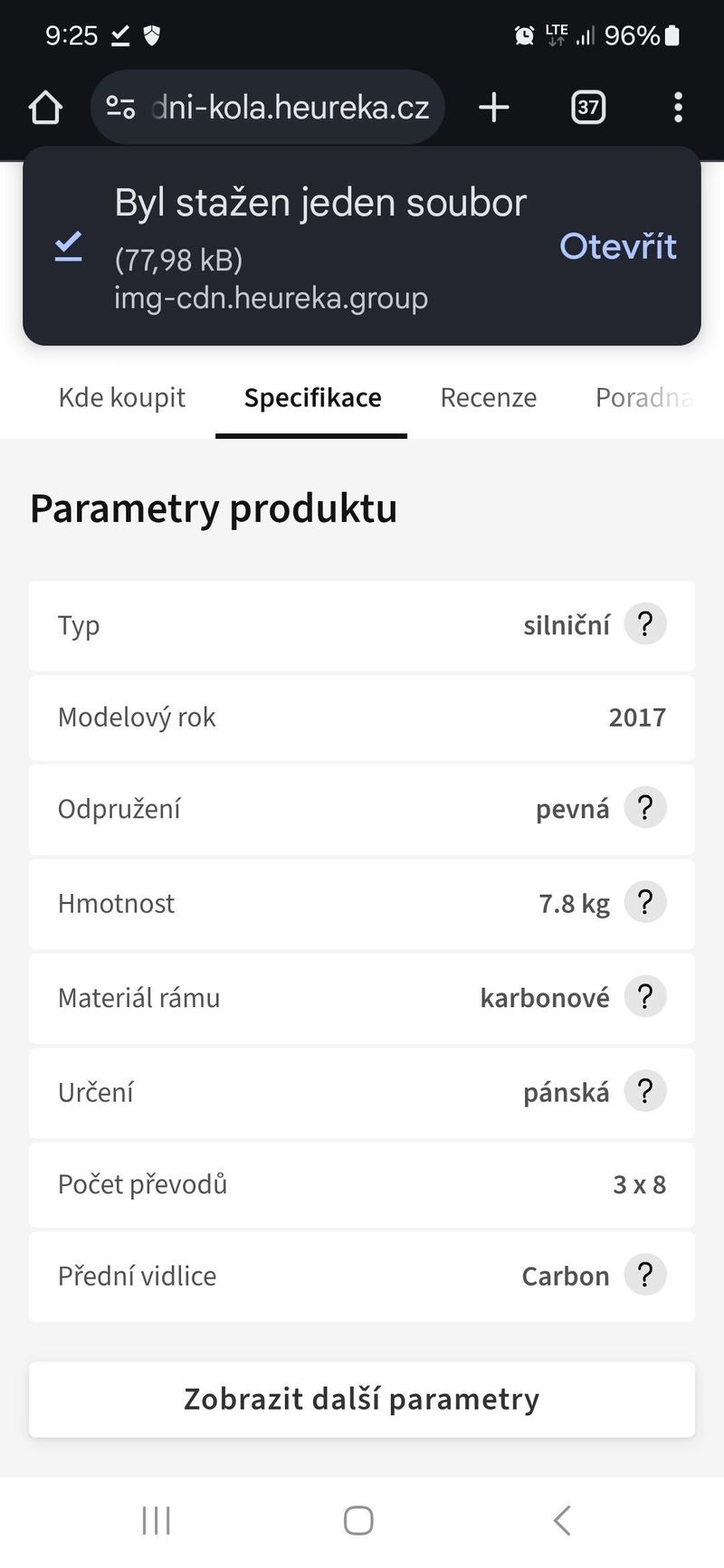Show help for the Typ parameter
This screenshot has width=724, height=1568.
click(645, 624)
